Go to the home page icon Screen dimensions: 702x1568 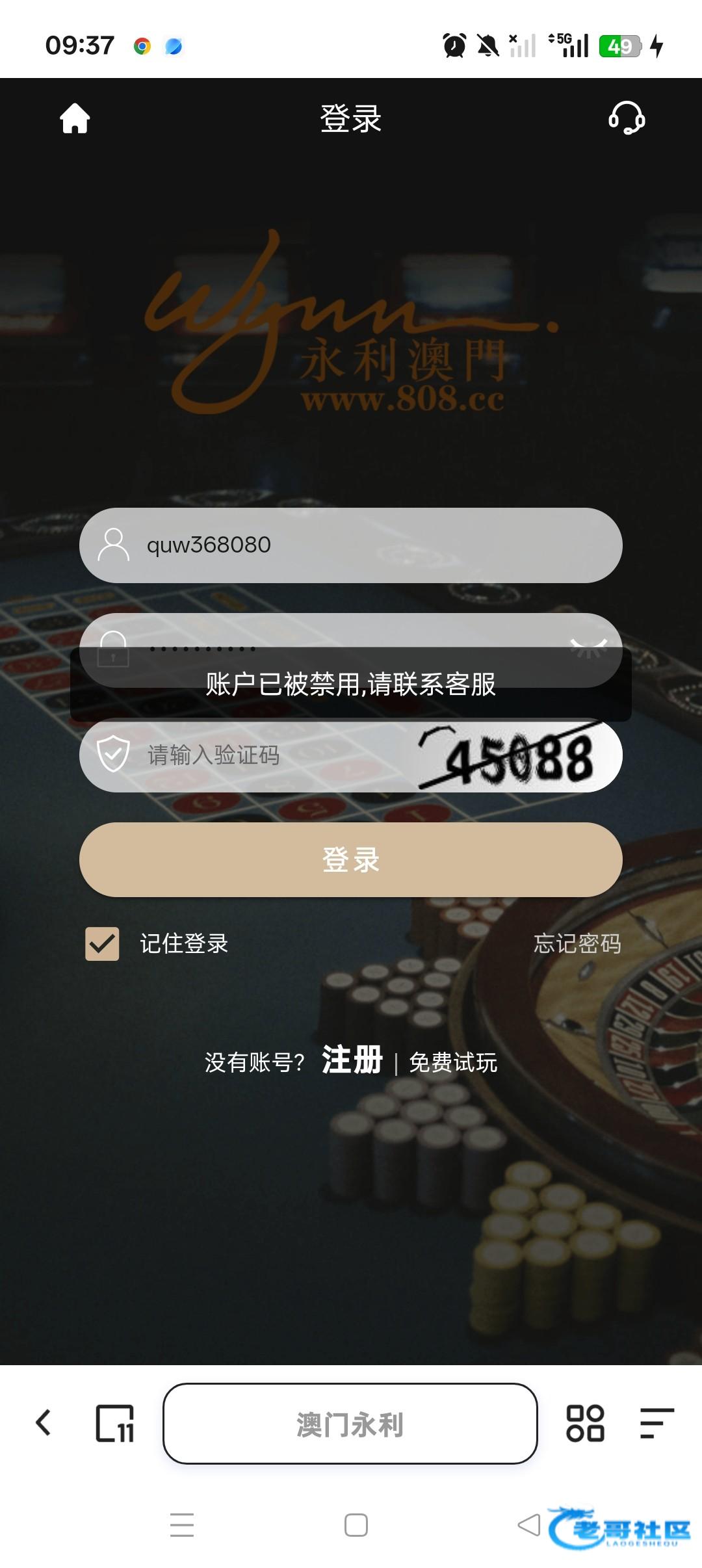[x=75, y=118]
